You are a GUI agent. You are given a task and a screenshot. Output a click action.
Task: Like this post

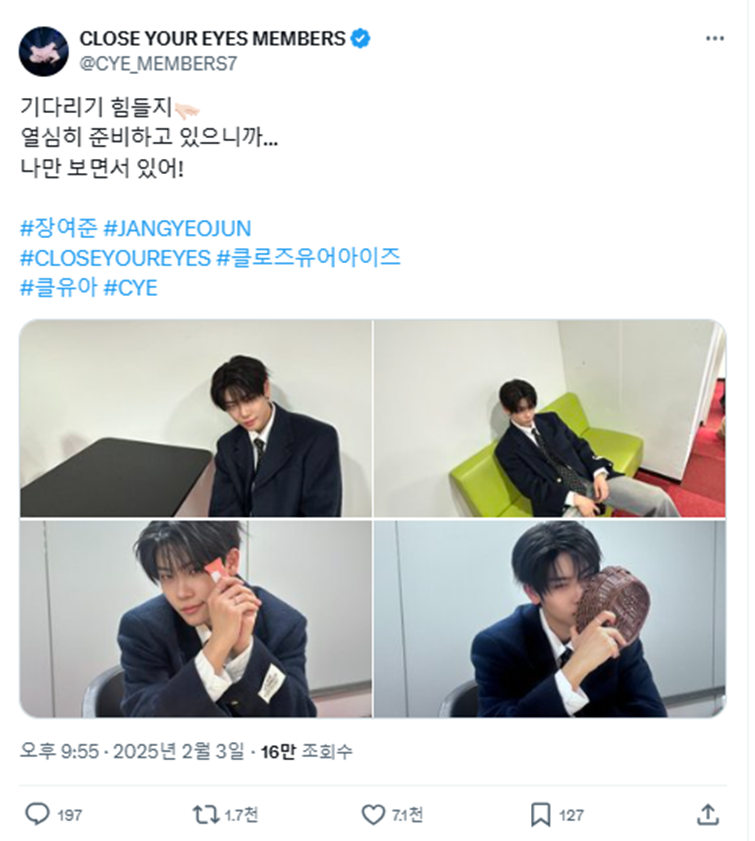click(373, 815)
